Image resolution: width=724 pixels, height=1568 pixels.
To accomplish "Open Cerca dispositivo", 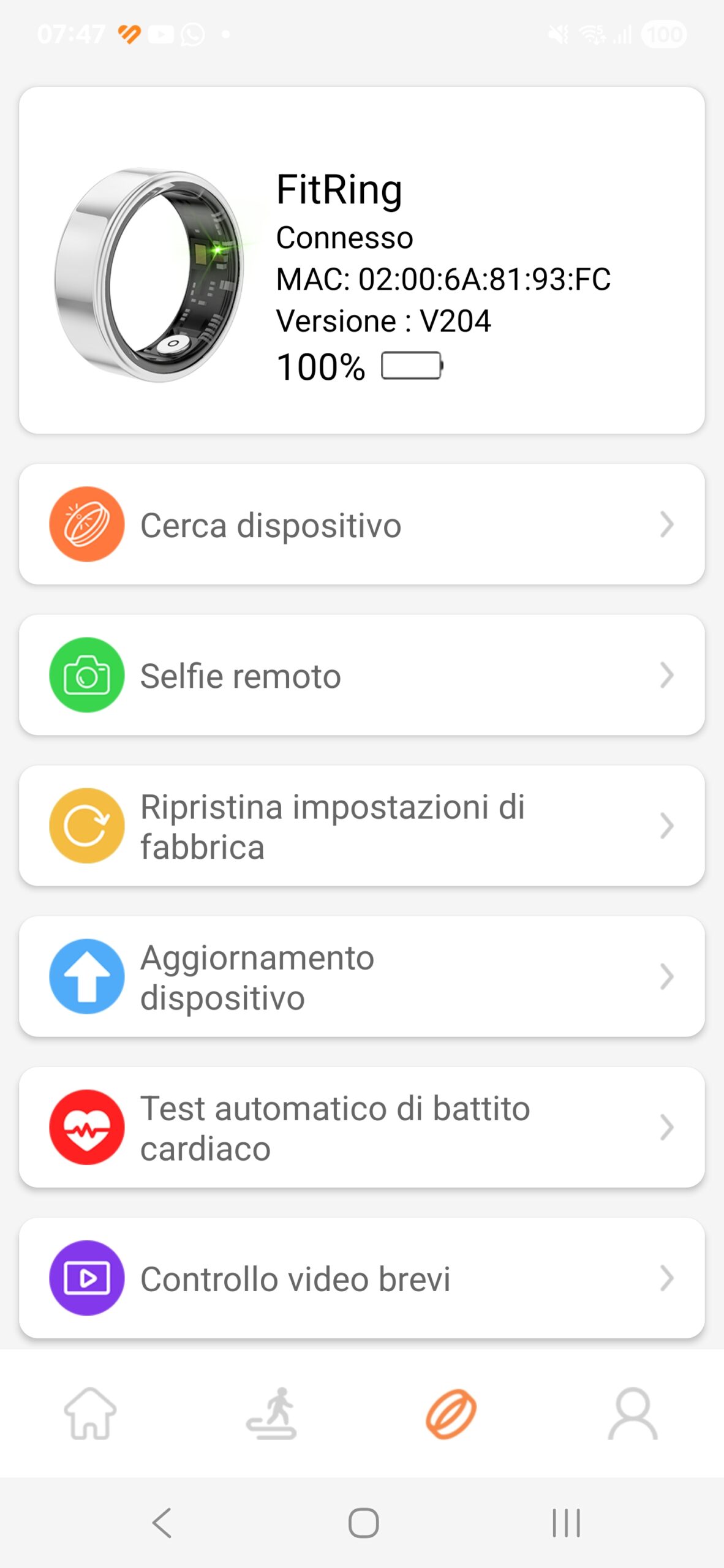I will 361,524.
